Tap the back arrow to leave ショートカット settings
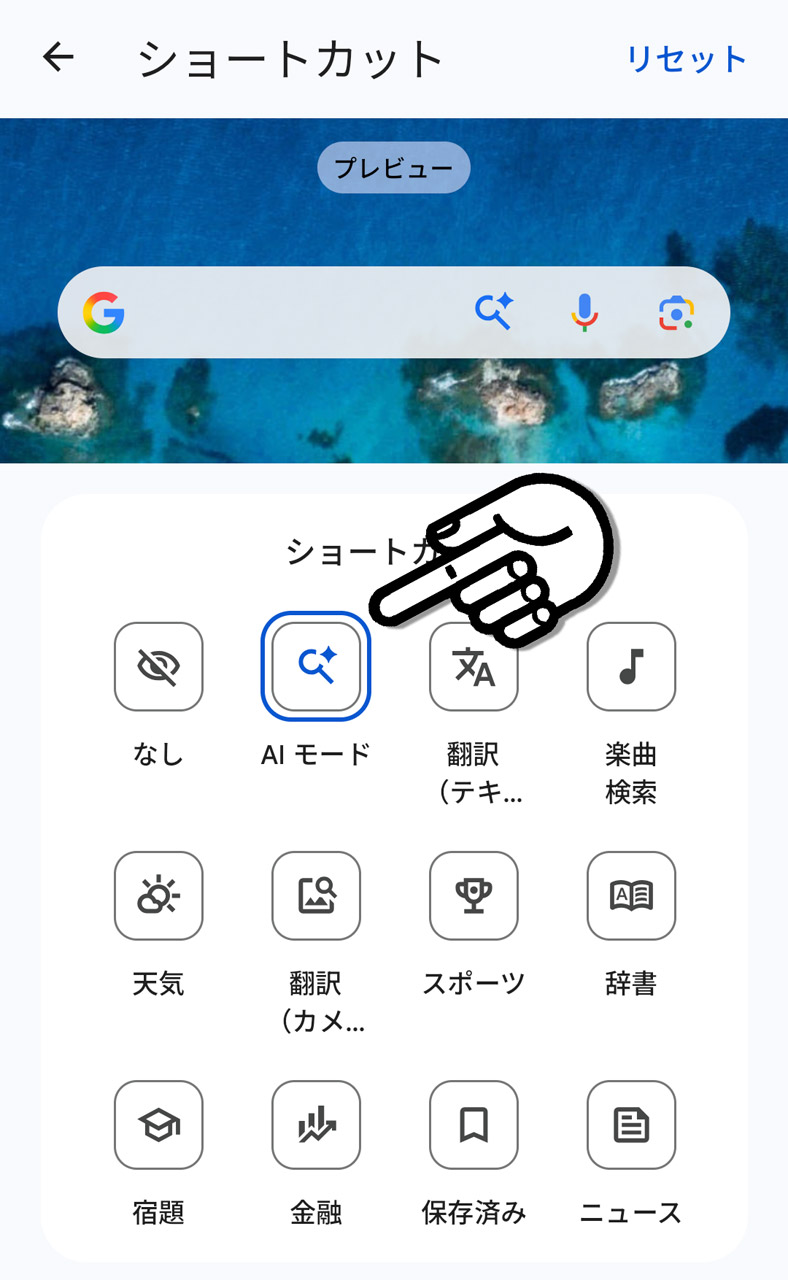 click(55, 58)
